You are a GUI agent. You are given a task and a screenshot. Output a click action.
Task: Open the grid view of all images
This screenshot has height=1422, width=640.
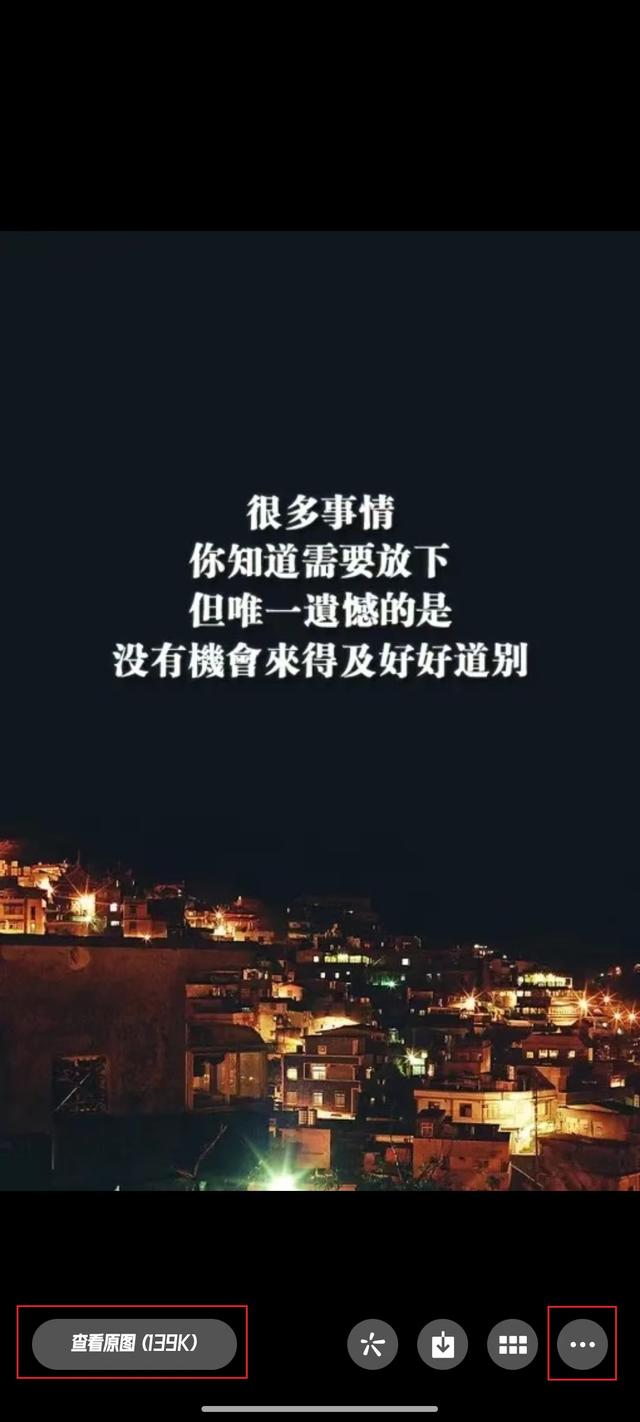pyautogui.click(x=513, y=1344)
